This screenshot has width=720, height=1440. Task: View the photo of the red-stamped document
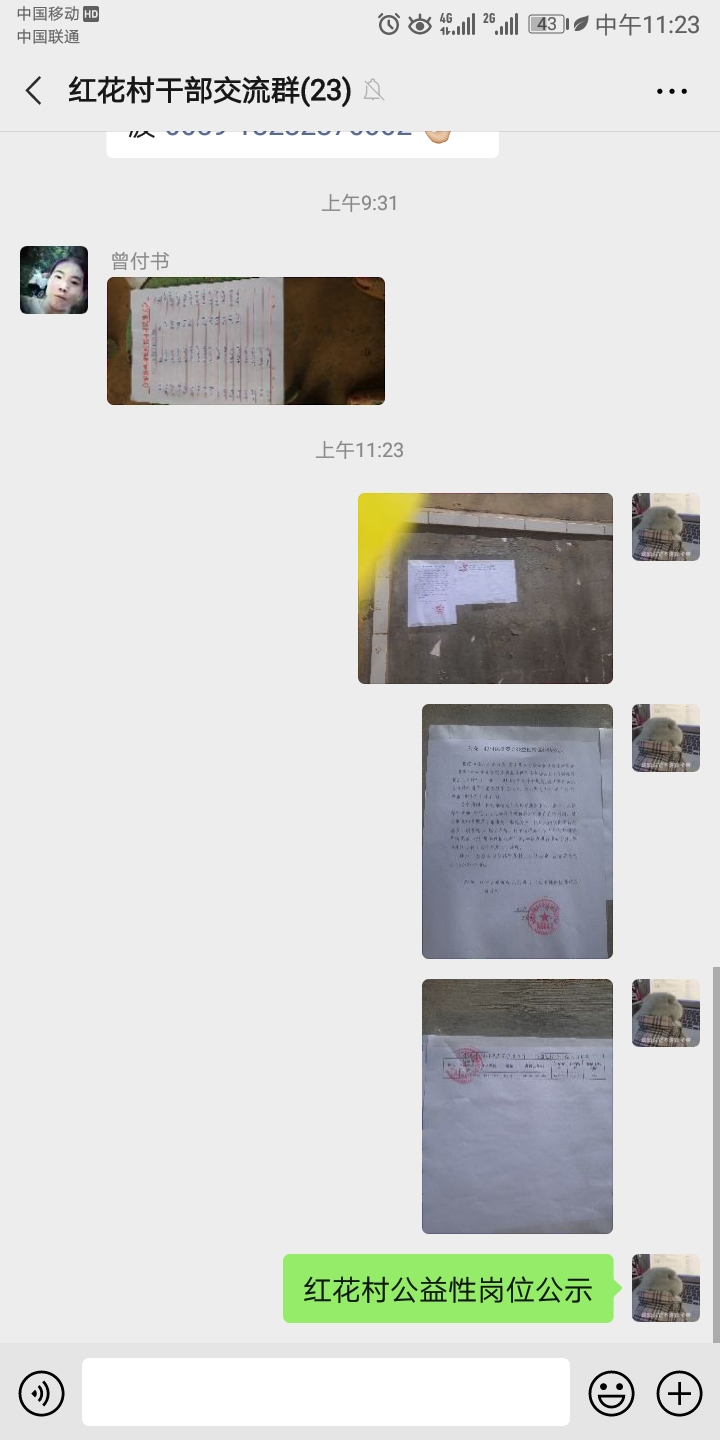517,831
